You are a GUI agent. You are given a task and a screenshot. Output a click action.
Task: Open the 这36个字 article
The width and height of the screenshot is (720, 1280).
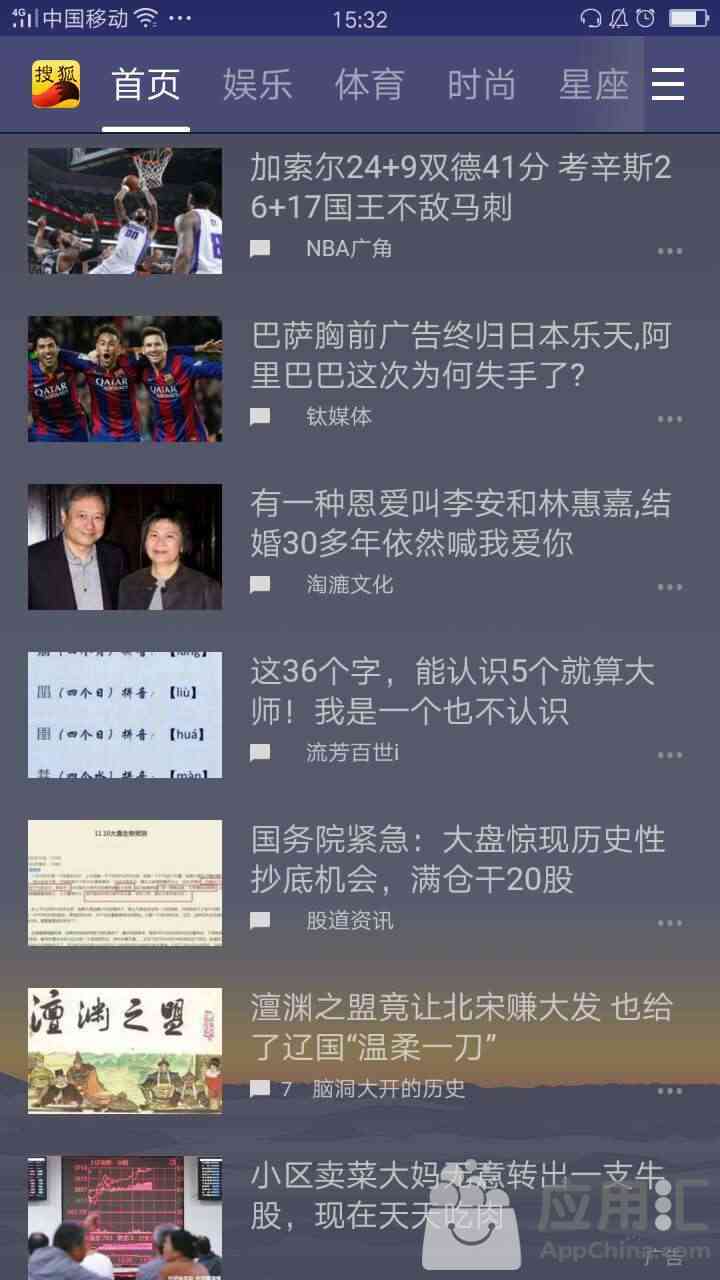click(452, 691)
